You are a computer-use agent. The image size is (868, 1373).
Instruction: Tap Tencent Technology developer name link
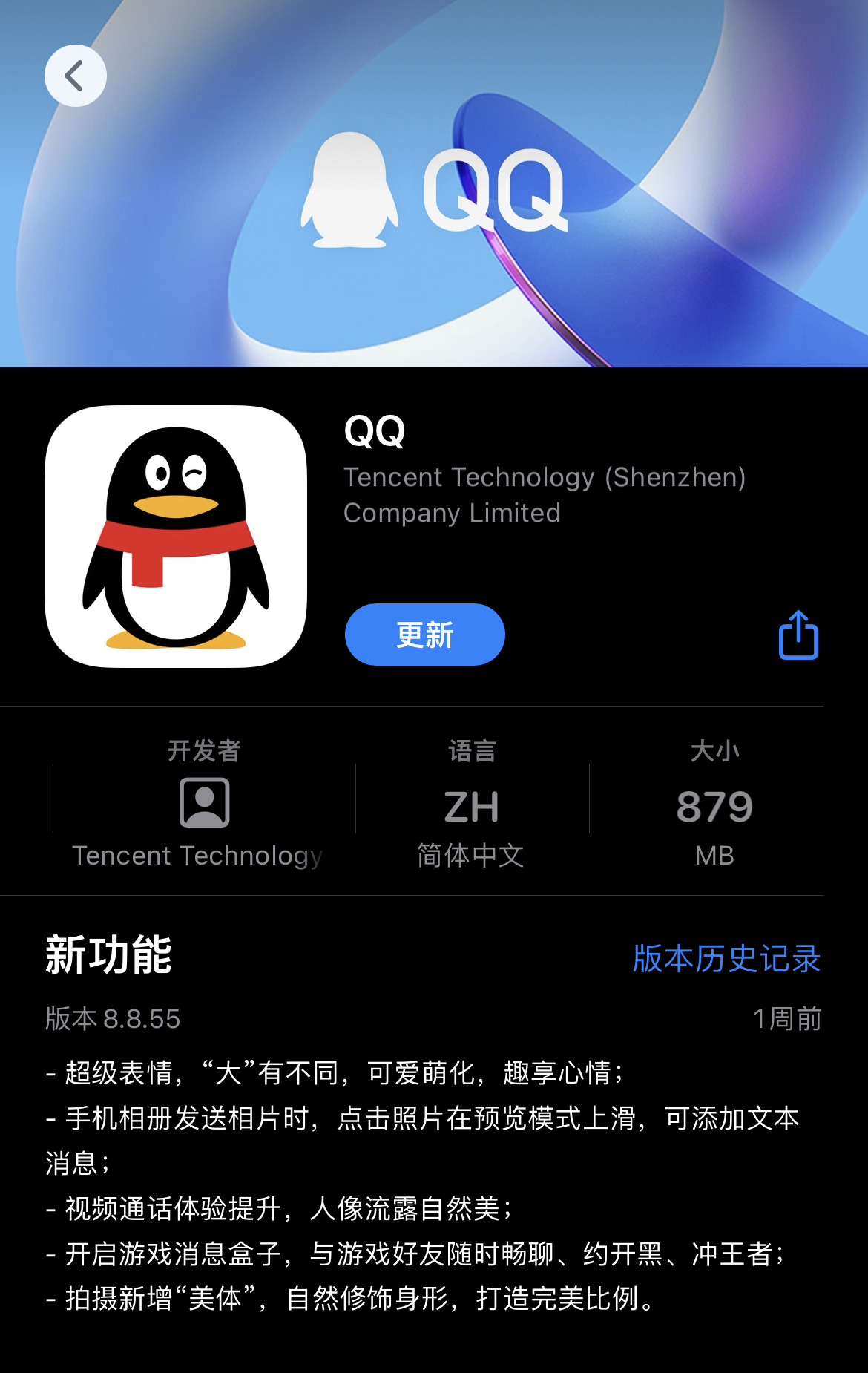pyautogui.click(x=197, y=855)
